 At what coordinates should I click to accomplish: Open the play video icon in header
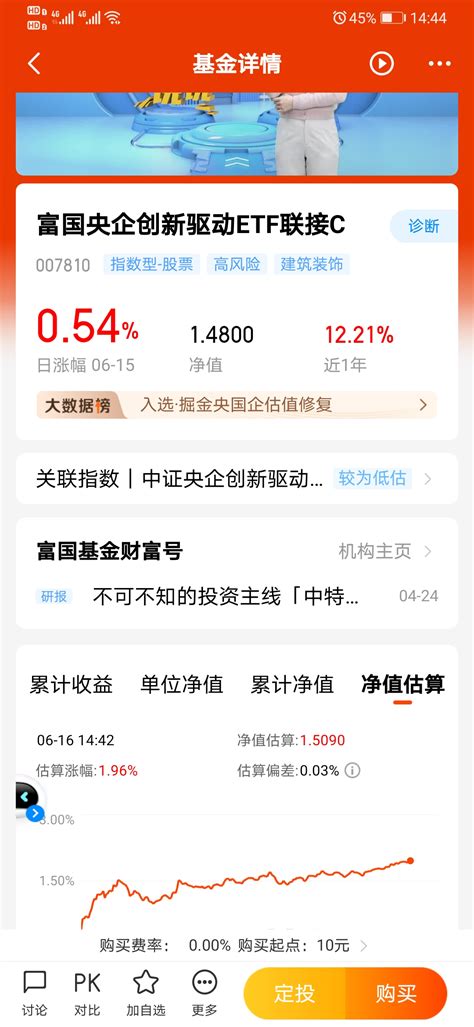coord(382,64)
